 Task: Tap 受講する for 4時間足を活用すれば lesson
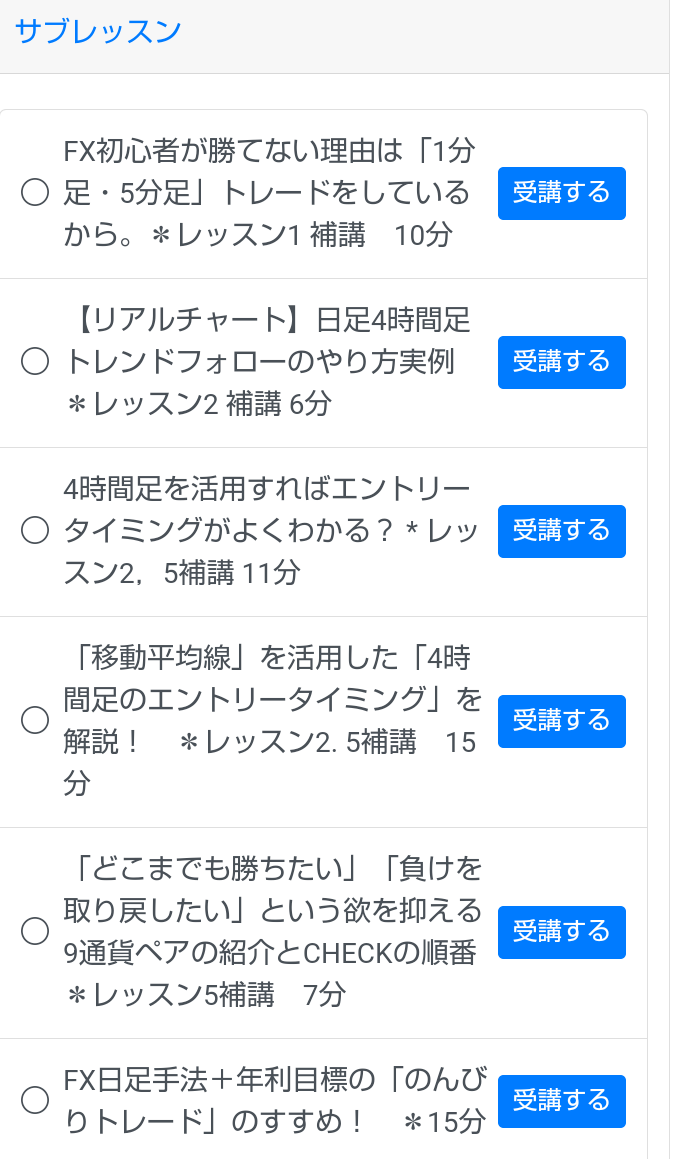click(x=561, y=531)
